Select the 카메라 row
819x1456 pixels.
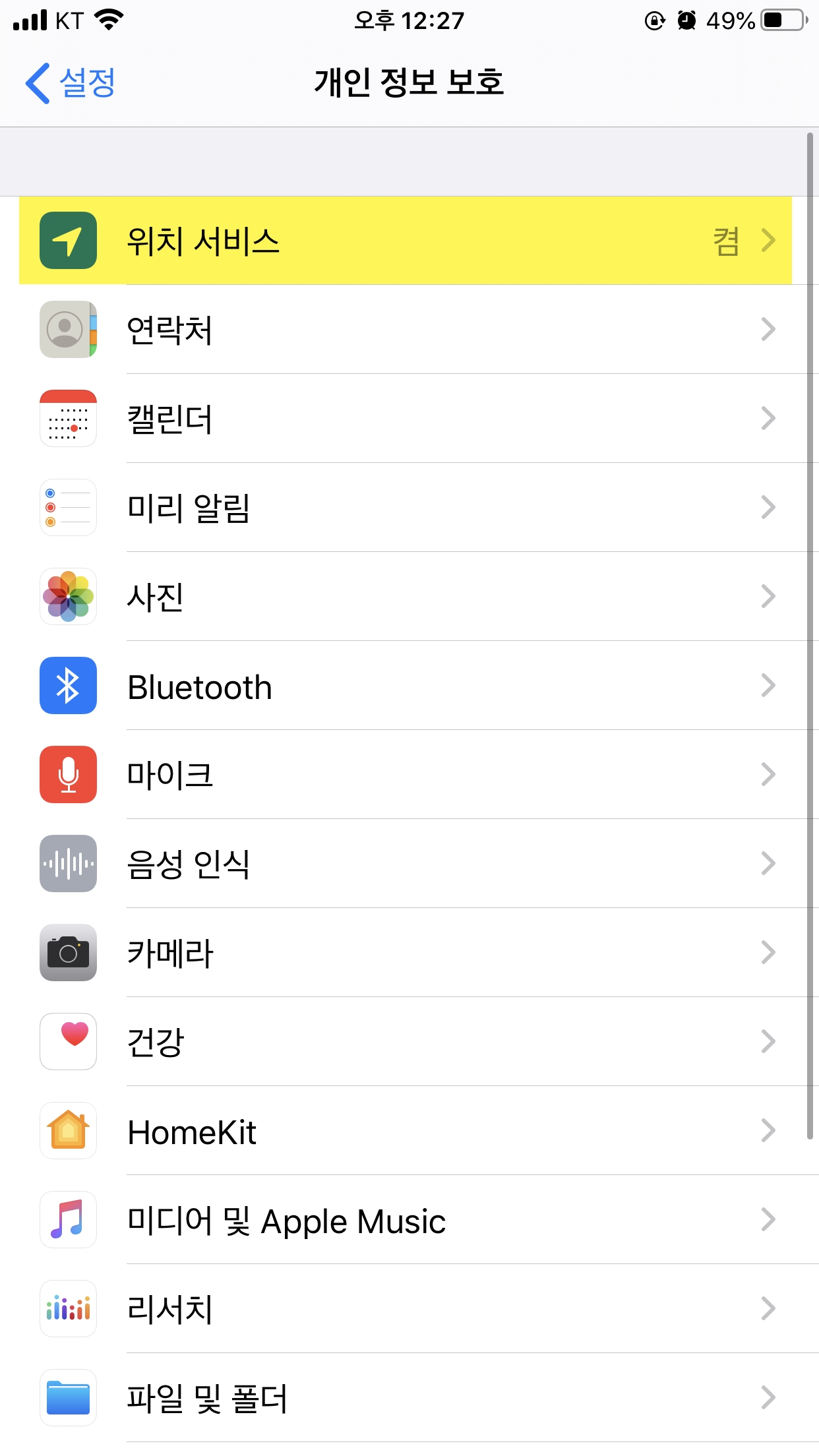tap(409, 953)
